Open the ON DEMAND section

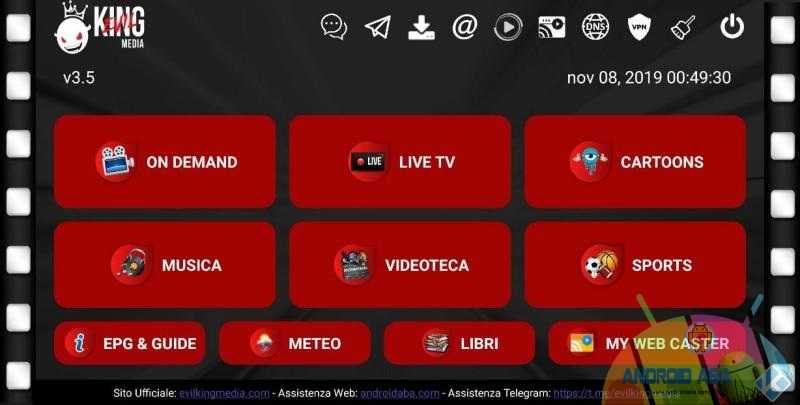coord(165,161)
